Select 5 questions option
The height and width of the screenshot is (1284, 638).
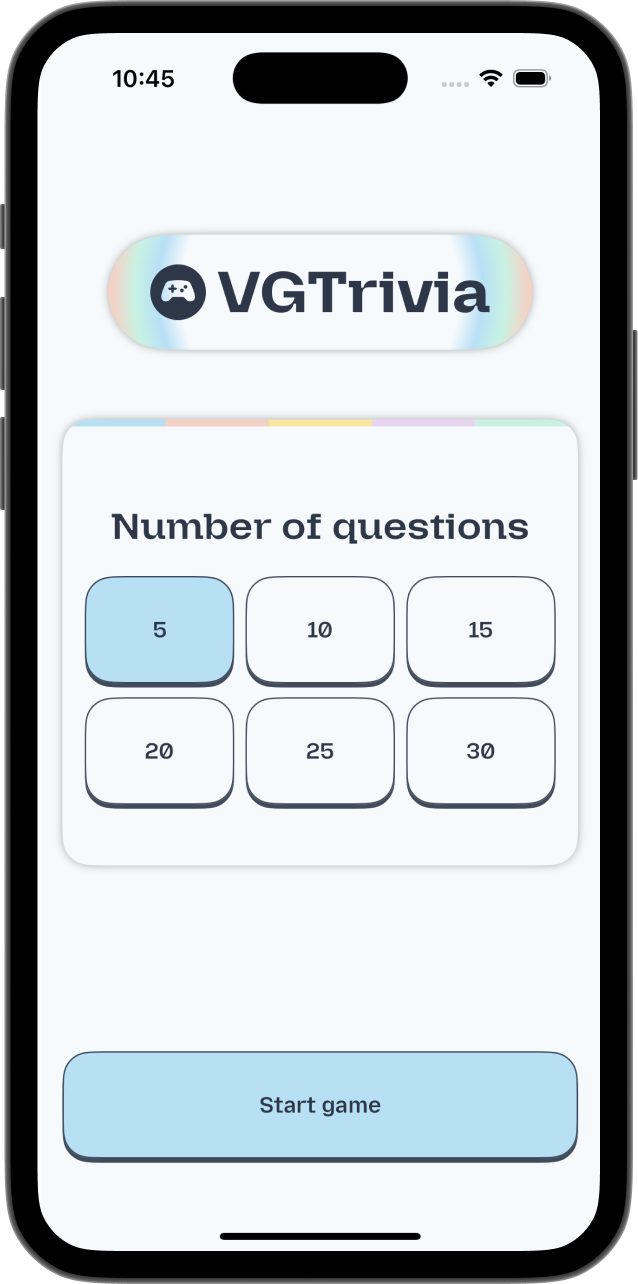point(159,631)
